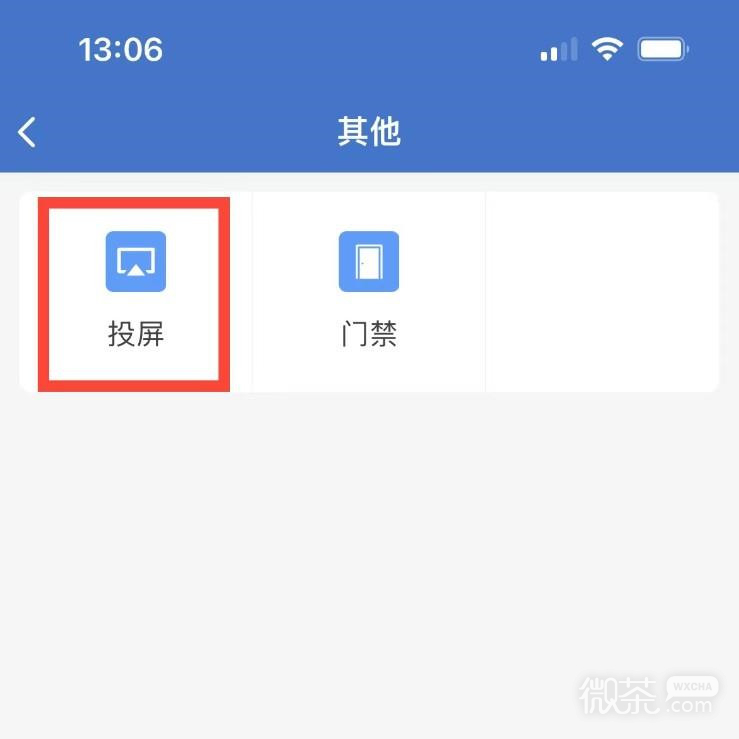Viewport: 739px width, 739px height.
Task: Open the 门禁 access control option
Action: (x=368, y=290)
